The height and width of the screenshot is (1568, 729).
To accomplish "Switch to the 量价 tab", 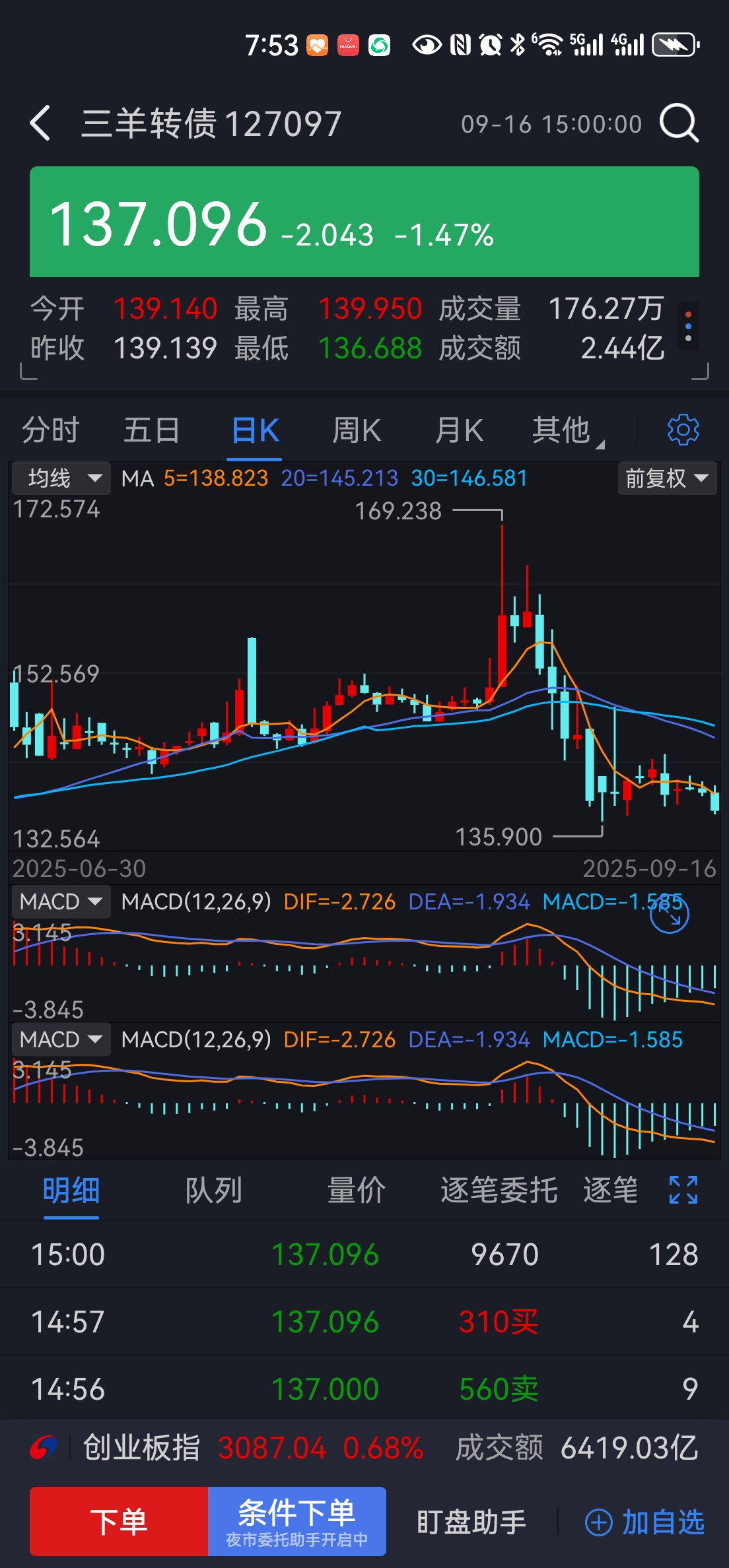I will click(x=357, y=1191).
